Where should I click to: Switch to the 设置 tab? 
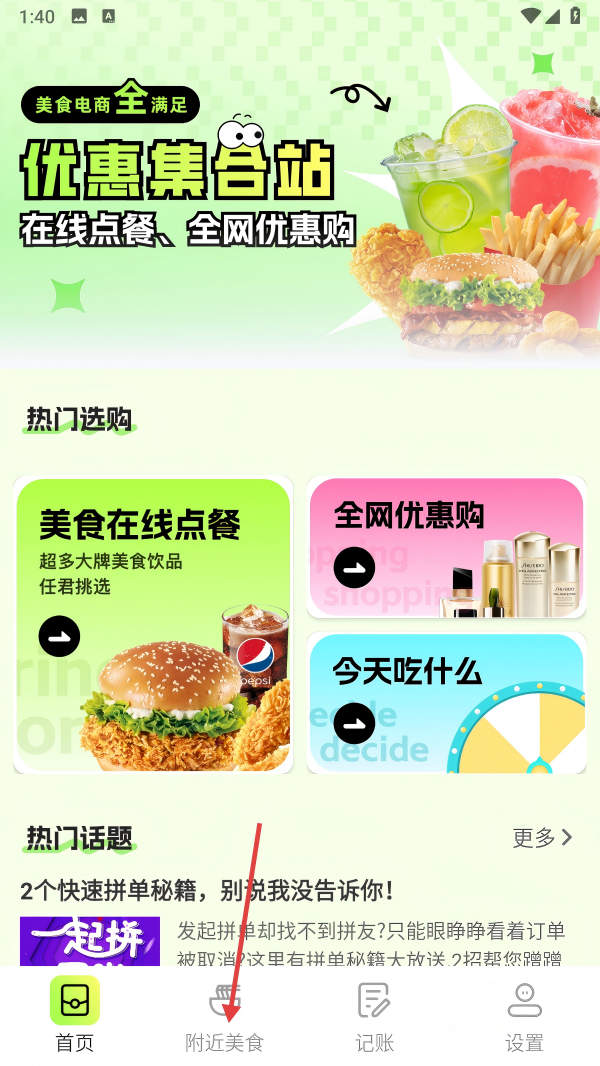pos(525,1015)
